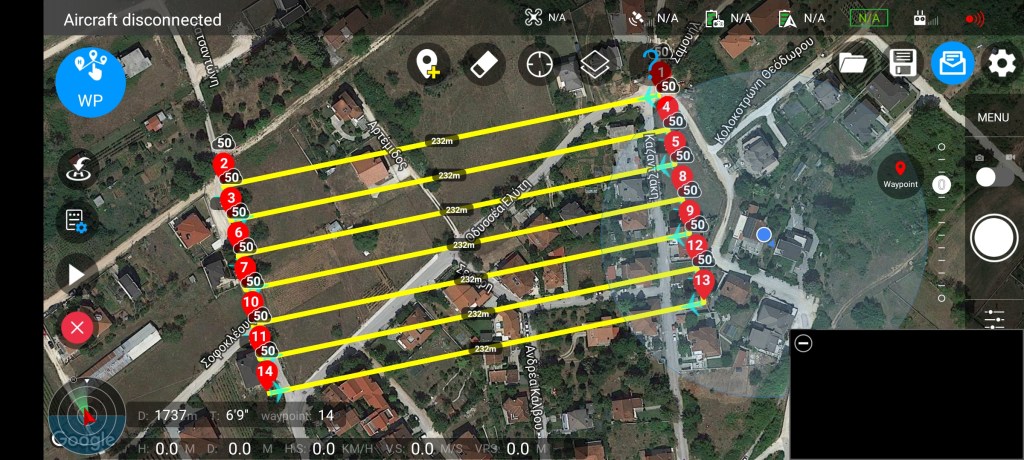Center map with crosshair icon
Screen dimensions: 1024x460
[x=539, y=65]
